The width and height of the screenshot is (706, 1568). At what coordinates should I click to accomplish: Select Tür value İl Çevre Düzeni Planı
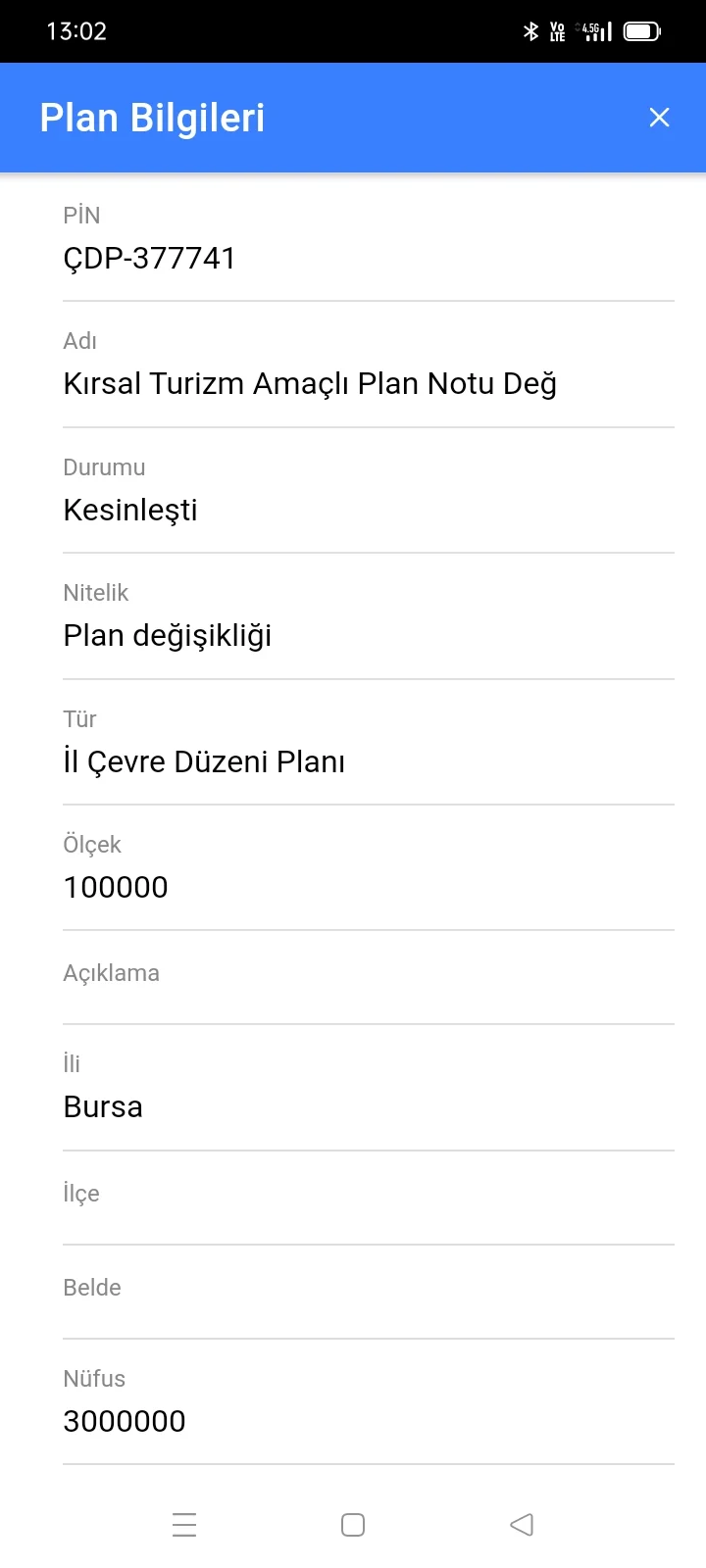(203, 760)
